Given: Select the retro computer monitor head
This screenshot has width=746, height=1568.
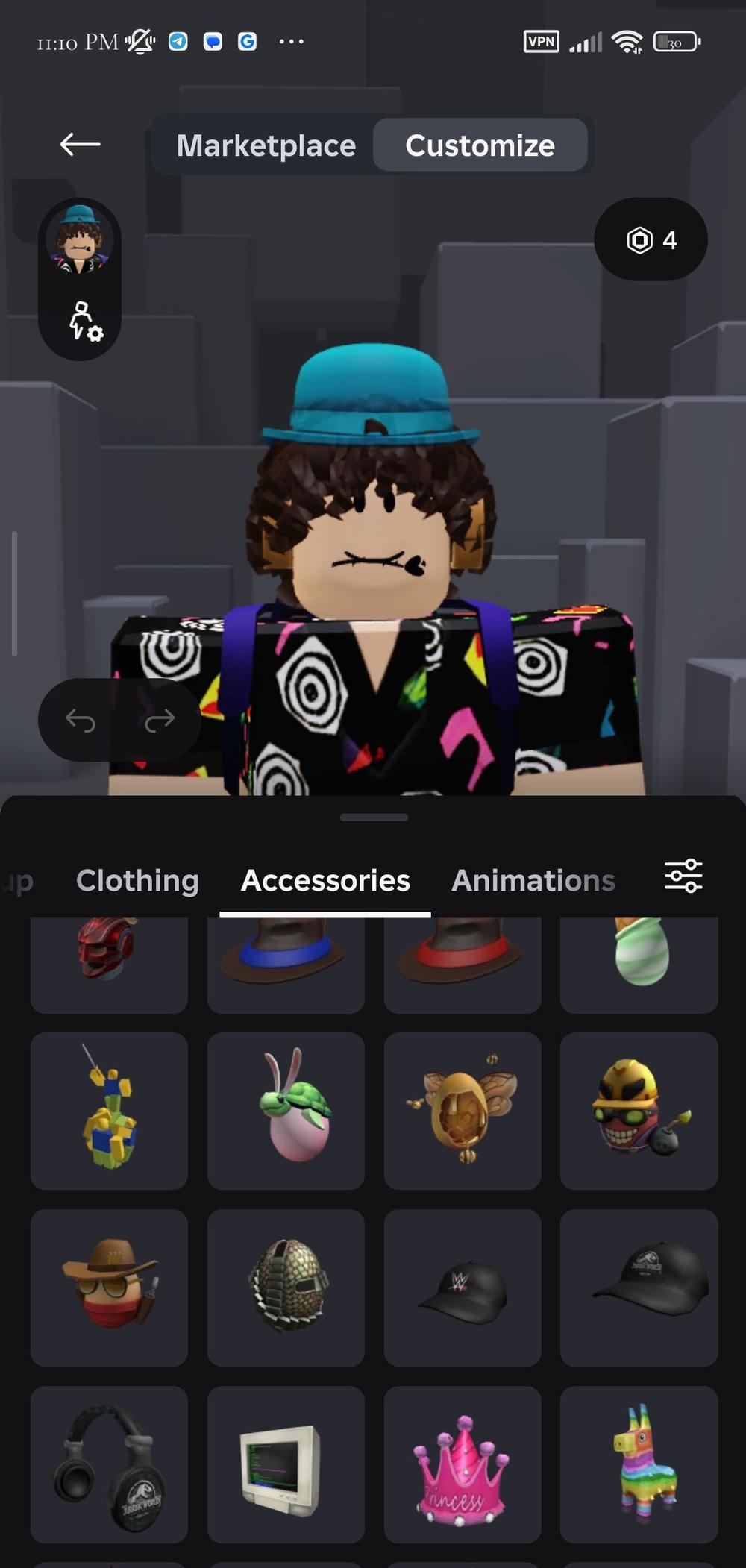Looking at the screenshot, I should (286, 1464).
